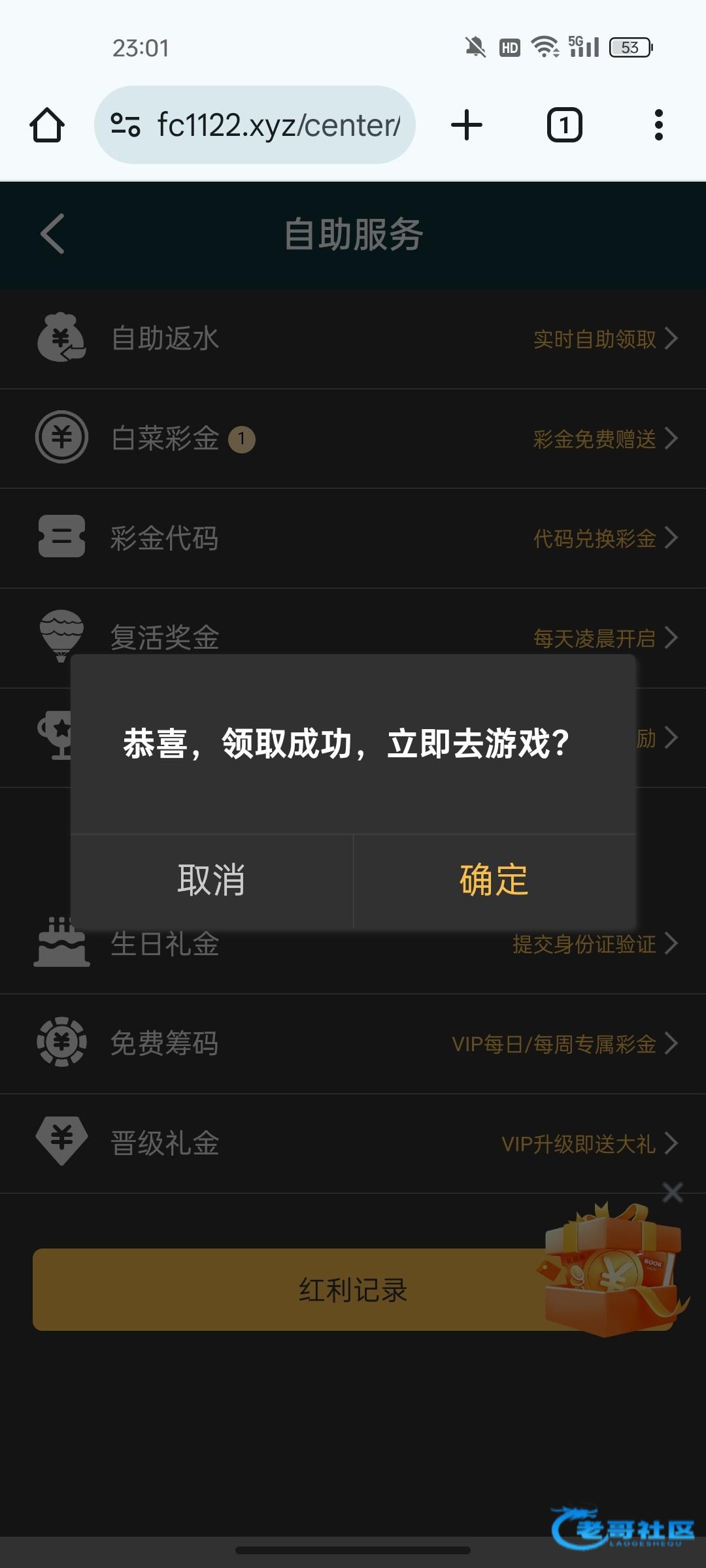706x1568 pixels.
Task: Open the floating gift box promo
Action: pos(611,1271)
